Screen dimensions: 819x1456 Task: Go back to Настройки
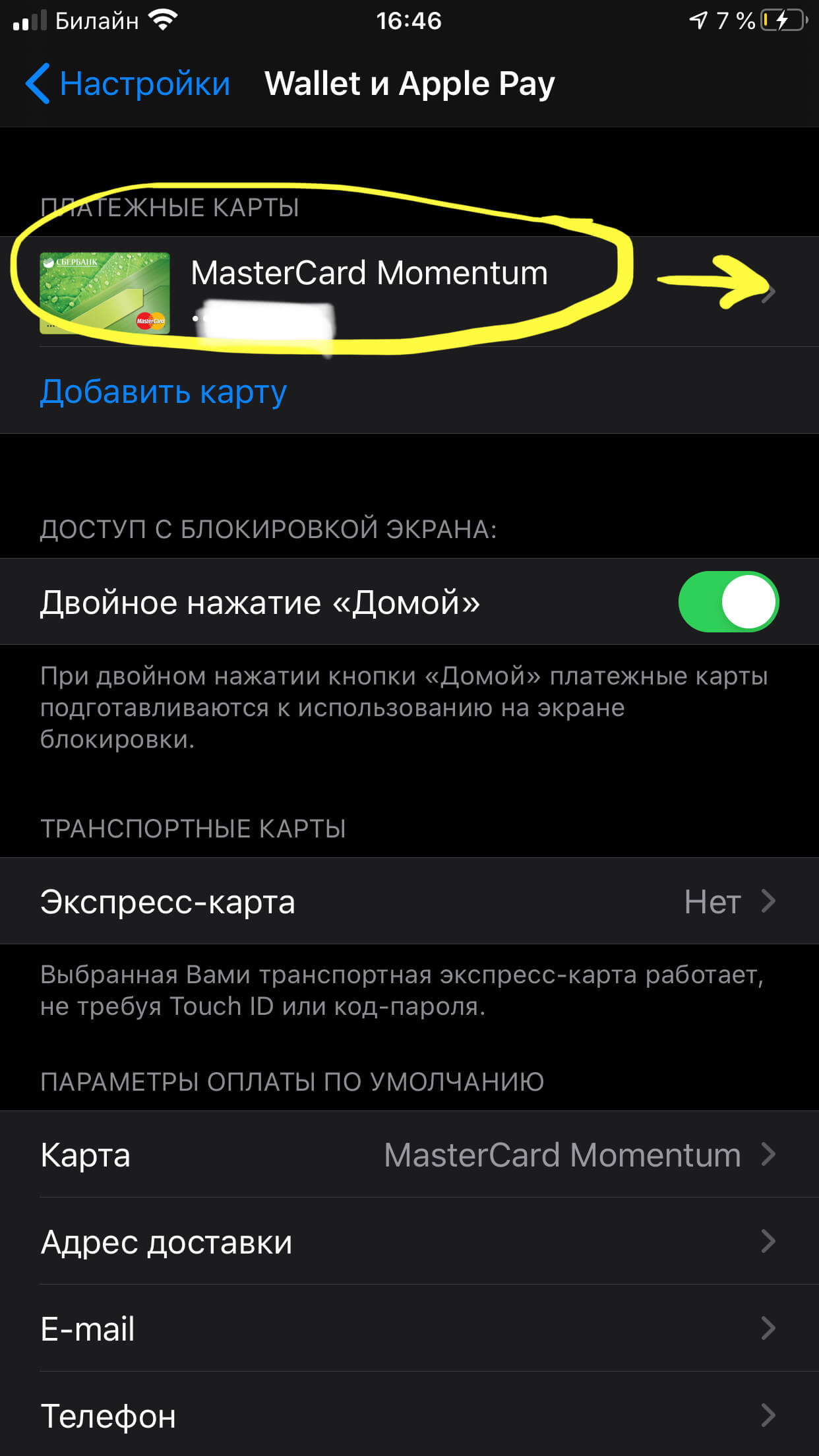[x=129, y=84]
